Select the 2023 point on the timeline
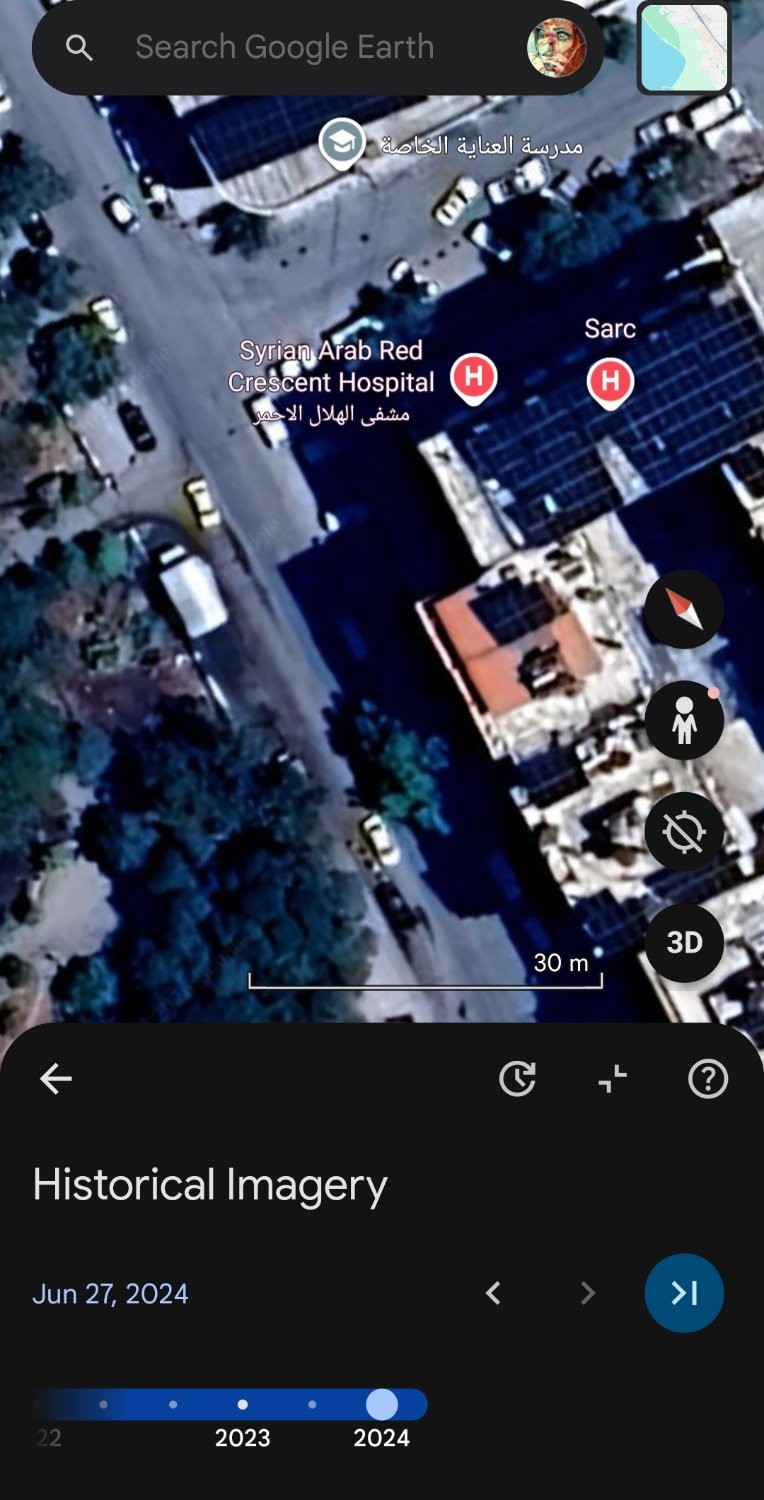The image size is (764, 1500). 243,1404
